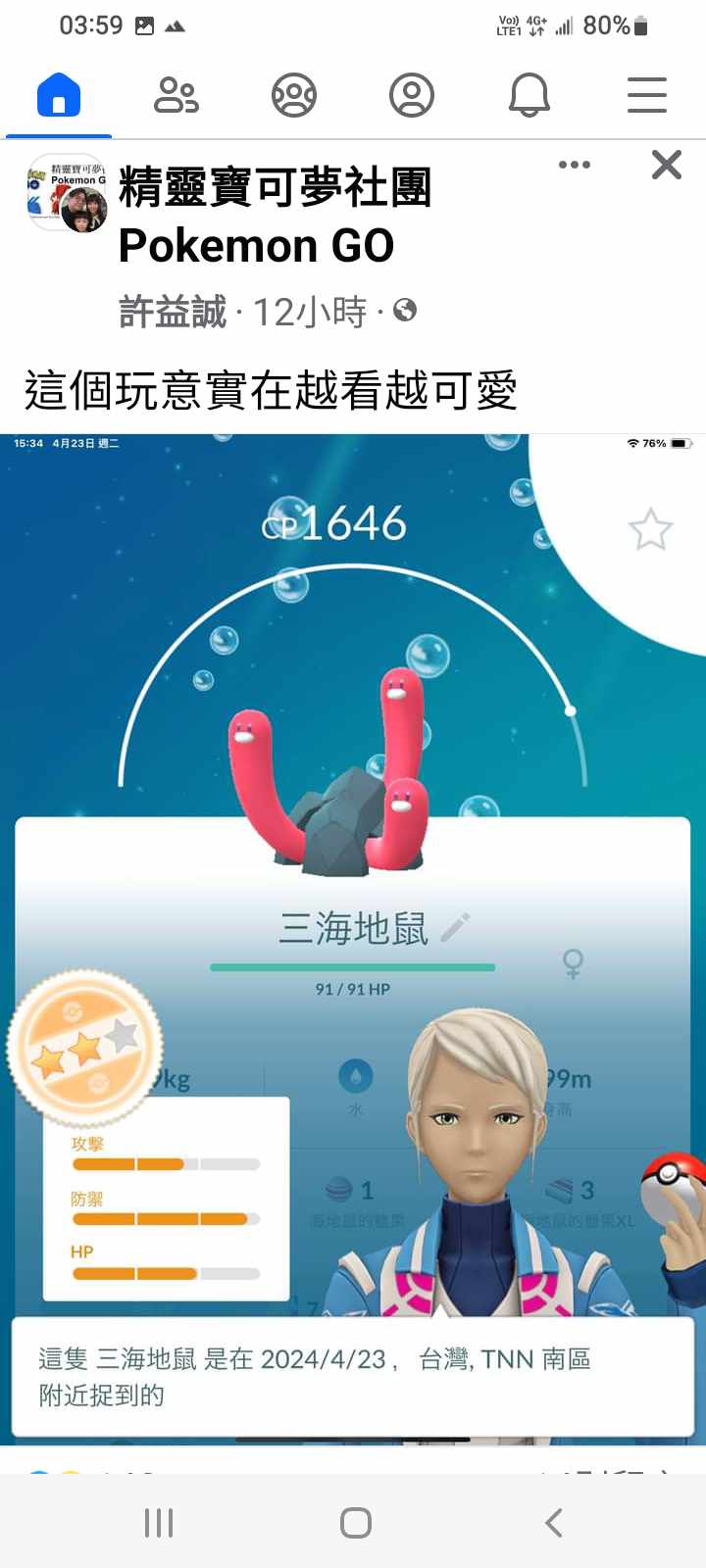This screenshot has height=1568, width=706.
Task: Dismiss the post with the X icon
Action: (x=667, y=165)
